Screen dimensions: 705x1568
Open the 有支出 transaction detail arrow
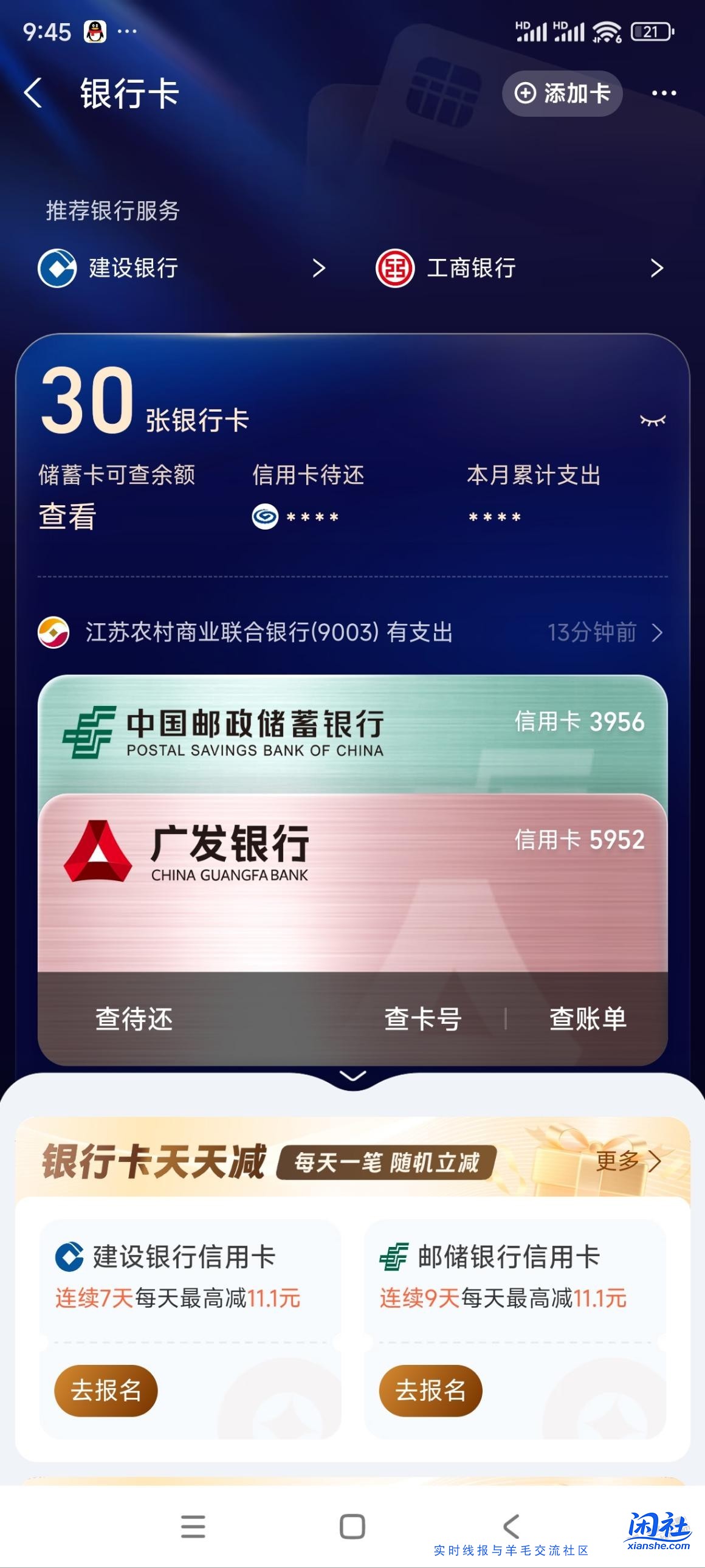pos(658,634)
